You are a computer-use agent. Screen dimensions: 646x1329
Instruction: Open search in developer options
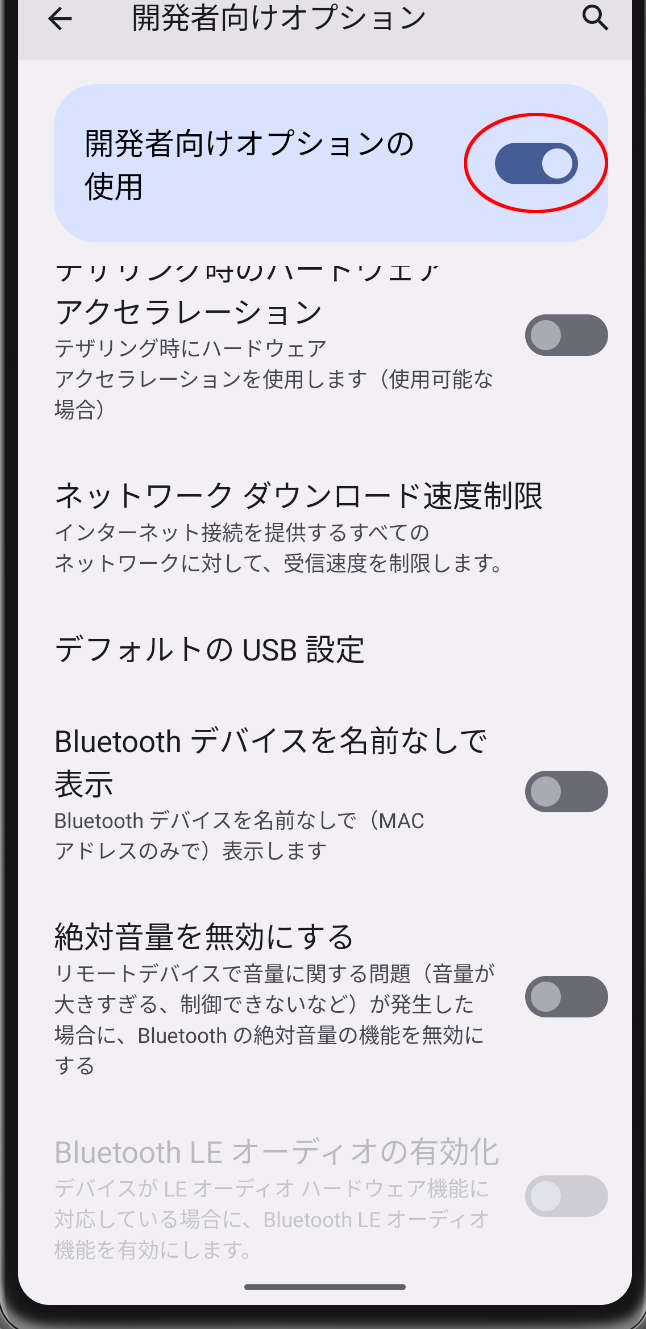595,18
